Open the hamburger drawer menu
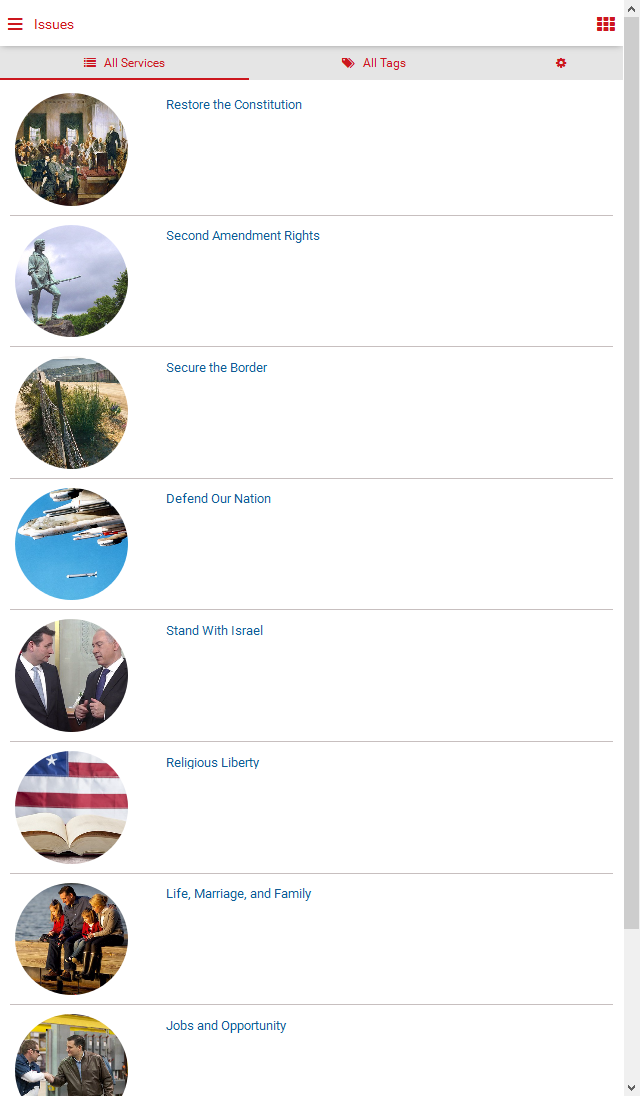 [x=15, y=24]
